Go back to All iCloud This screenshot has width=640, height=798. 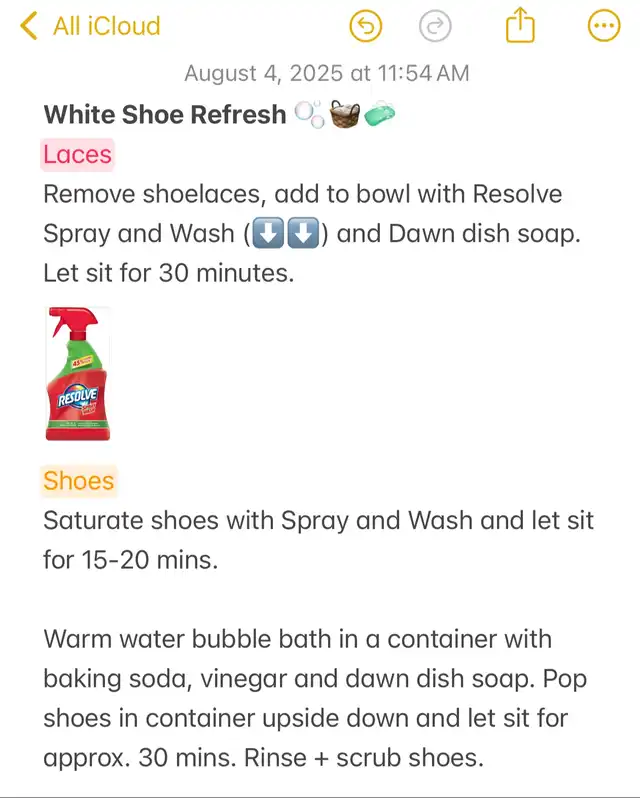pos(90,26)
